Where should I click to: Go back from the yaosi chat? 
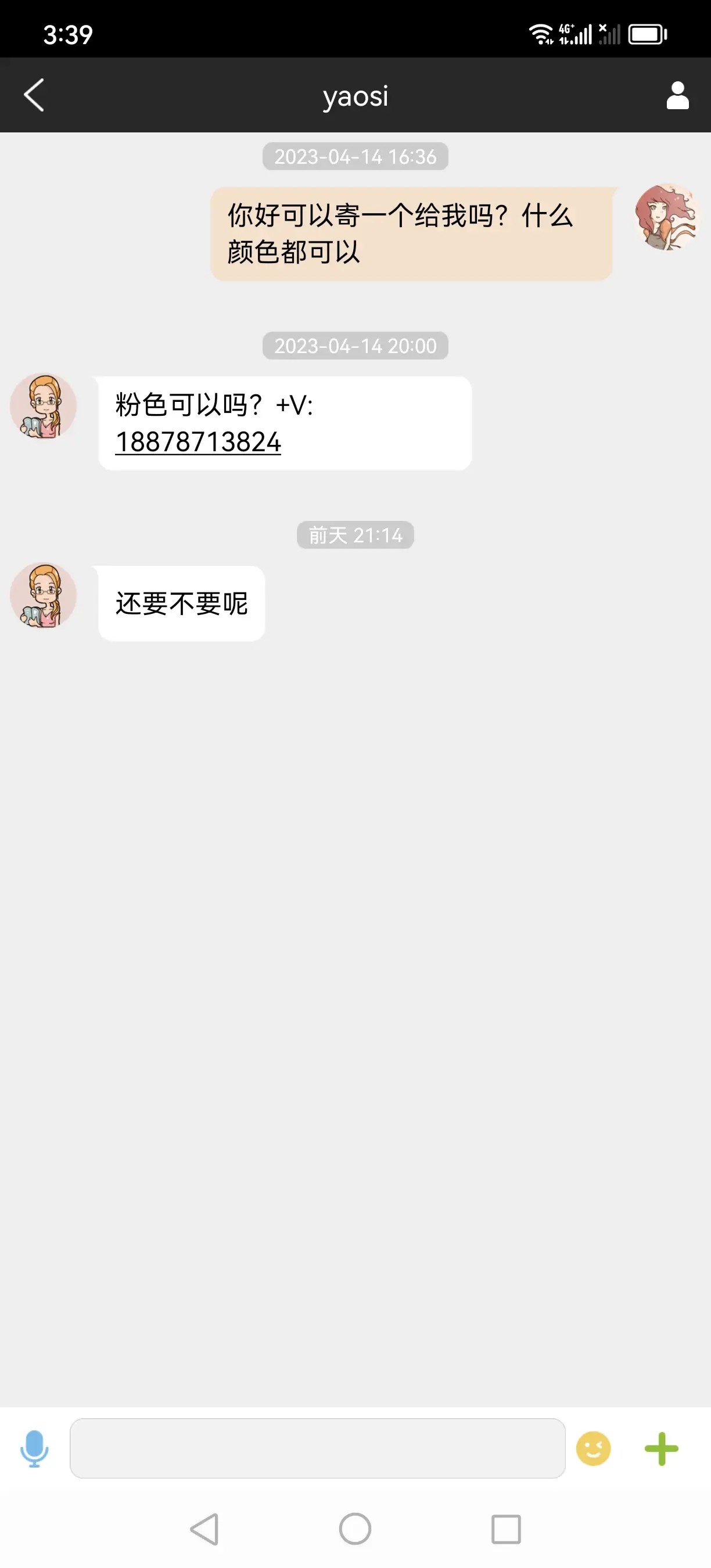coord(34,96)
